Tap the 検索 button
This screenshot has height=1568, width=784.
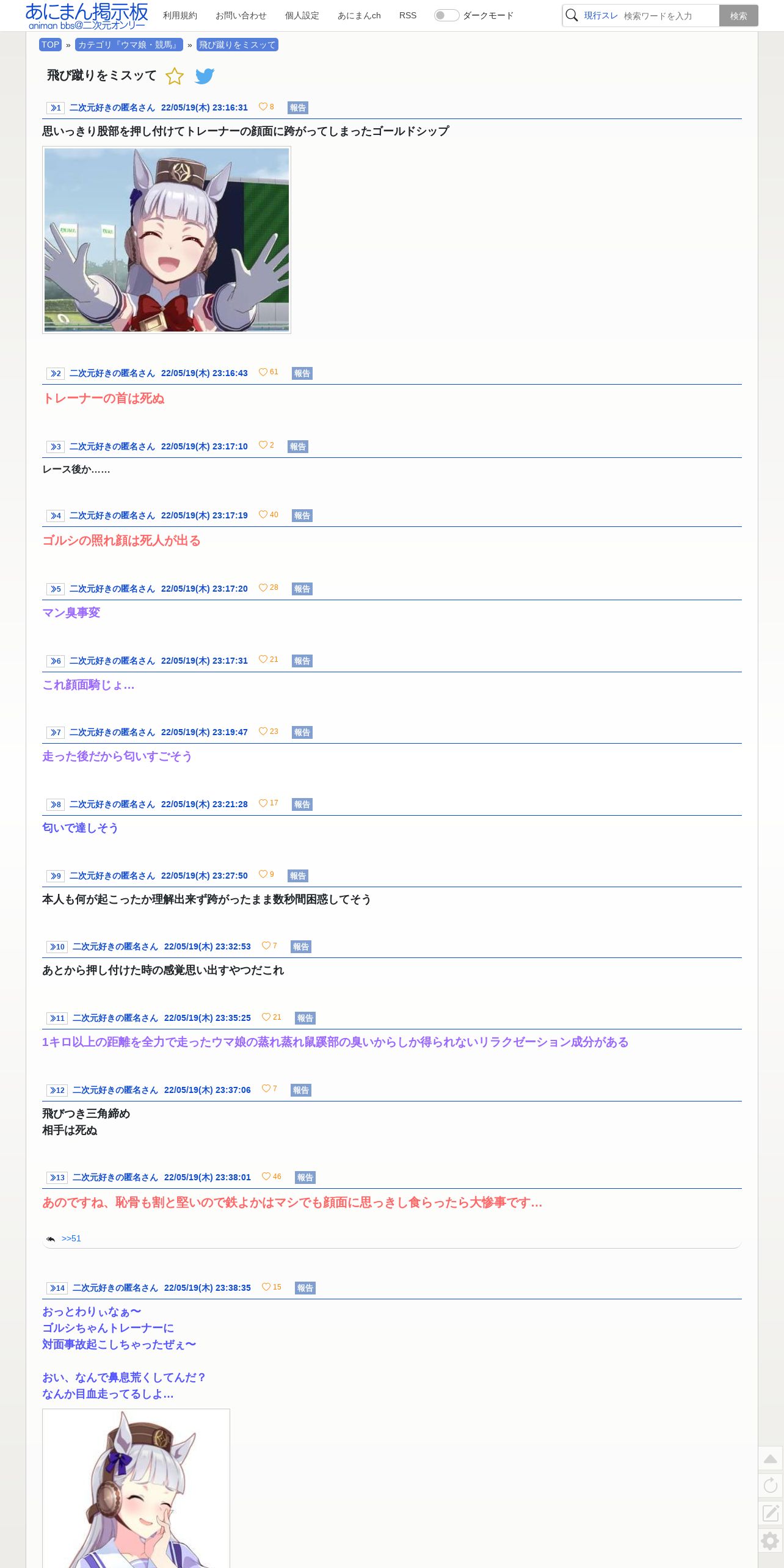[x=738, y=16]
